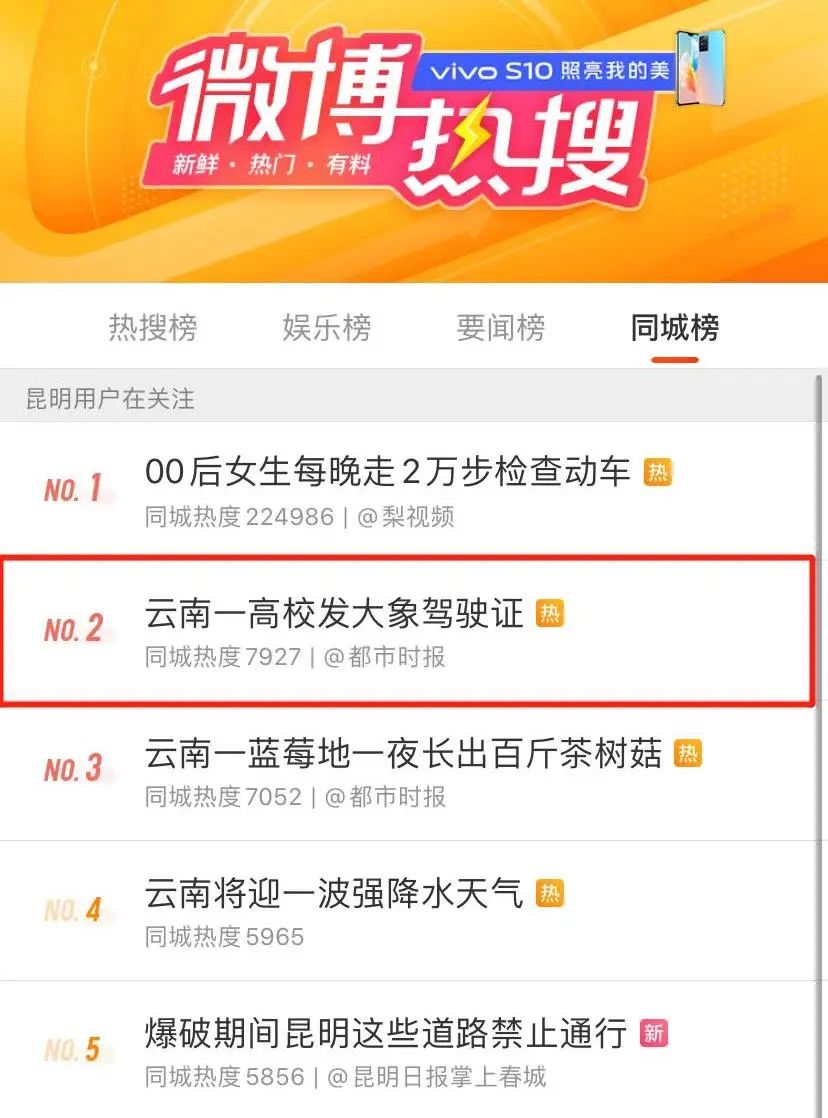Select the 同城榜 tab
Screen dimensions: 828x1118
pos(675,328)
